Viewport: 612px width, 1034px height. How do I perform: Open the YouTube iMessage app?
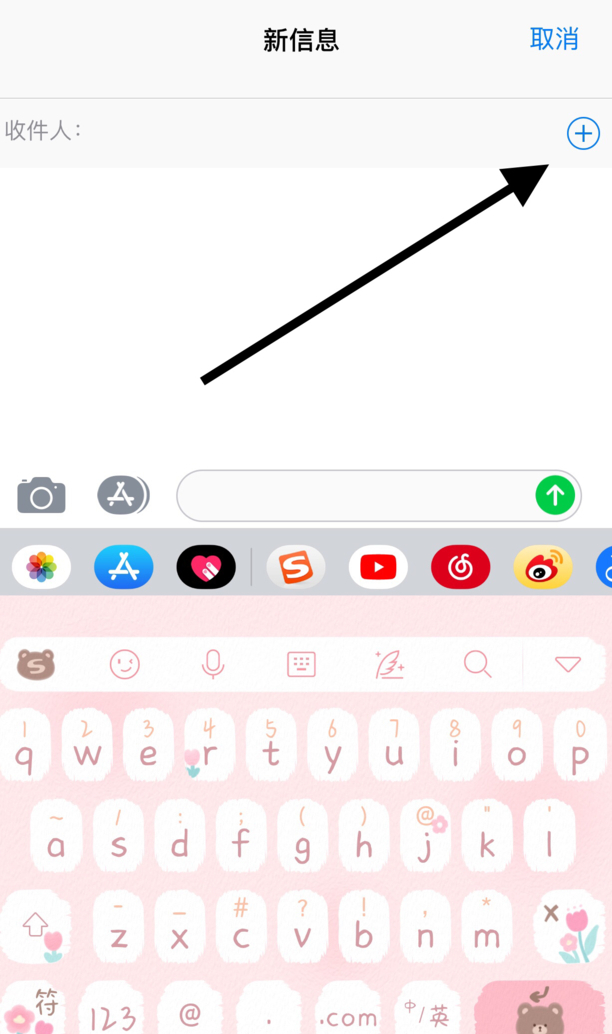pyautogui.click(x=378, y=568)
